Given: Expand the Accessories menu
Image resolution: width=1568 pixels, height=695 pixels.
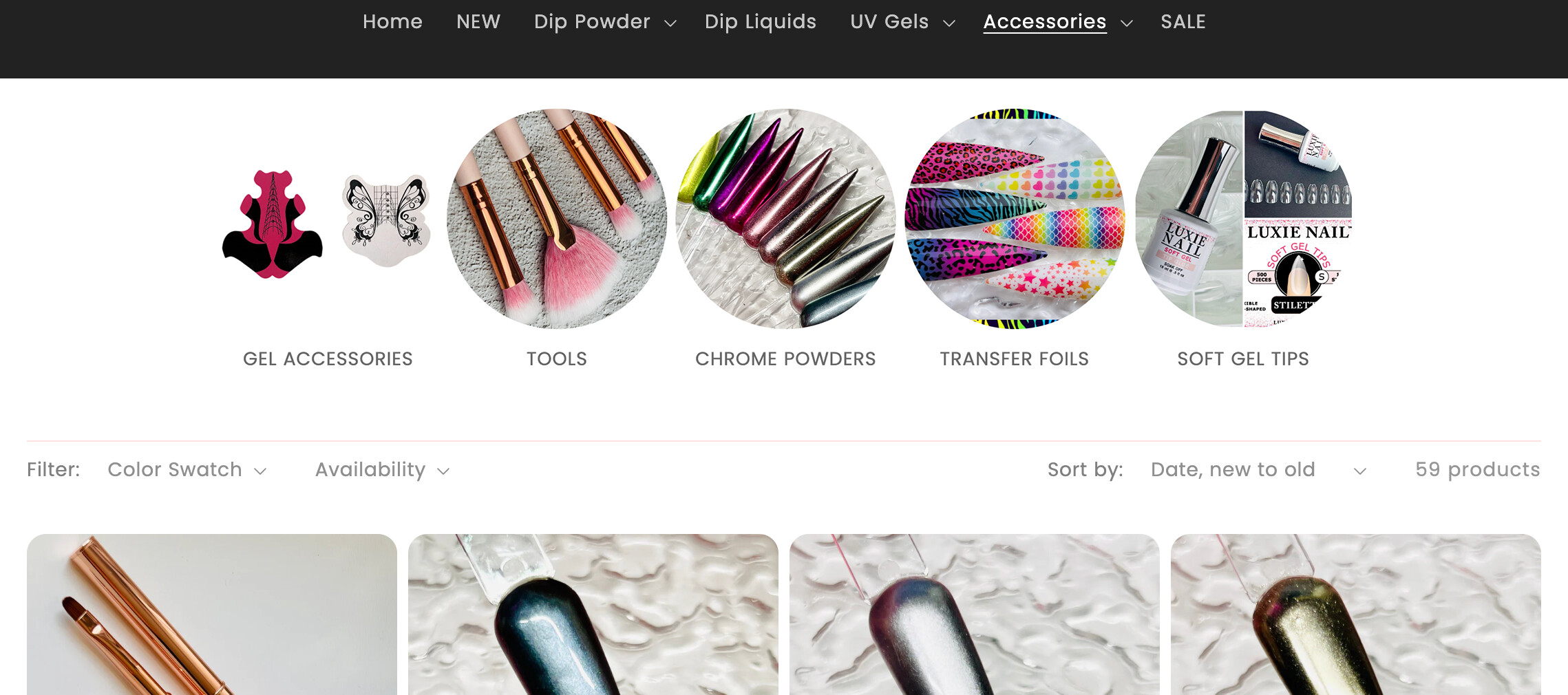Looking at the screenshot, I should (1057, 22).
